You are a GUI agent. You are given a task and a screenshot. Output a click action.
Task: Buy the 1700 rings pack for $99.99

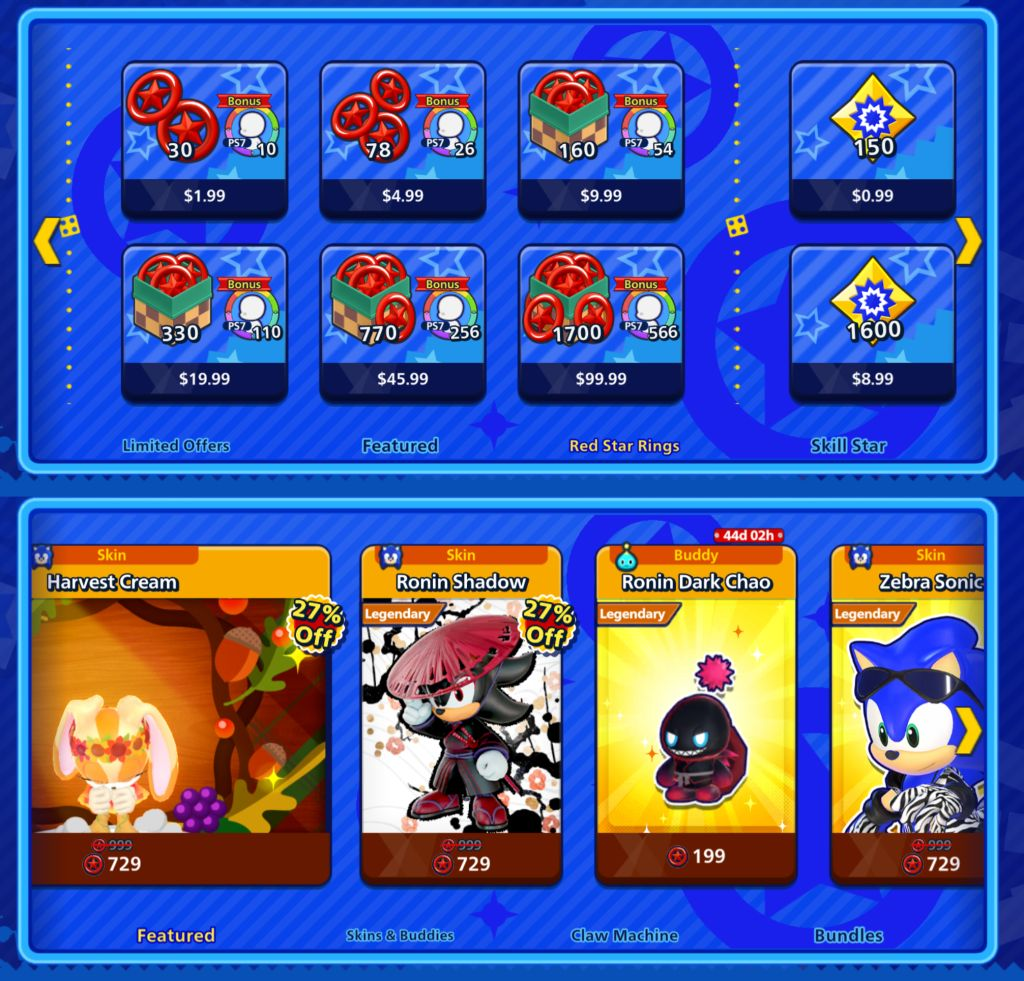[x=601, y=323]
